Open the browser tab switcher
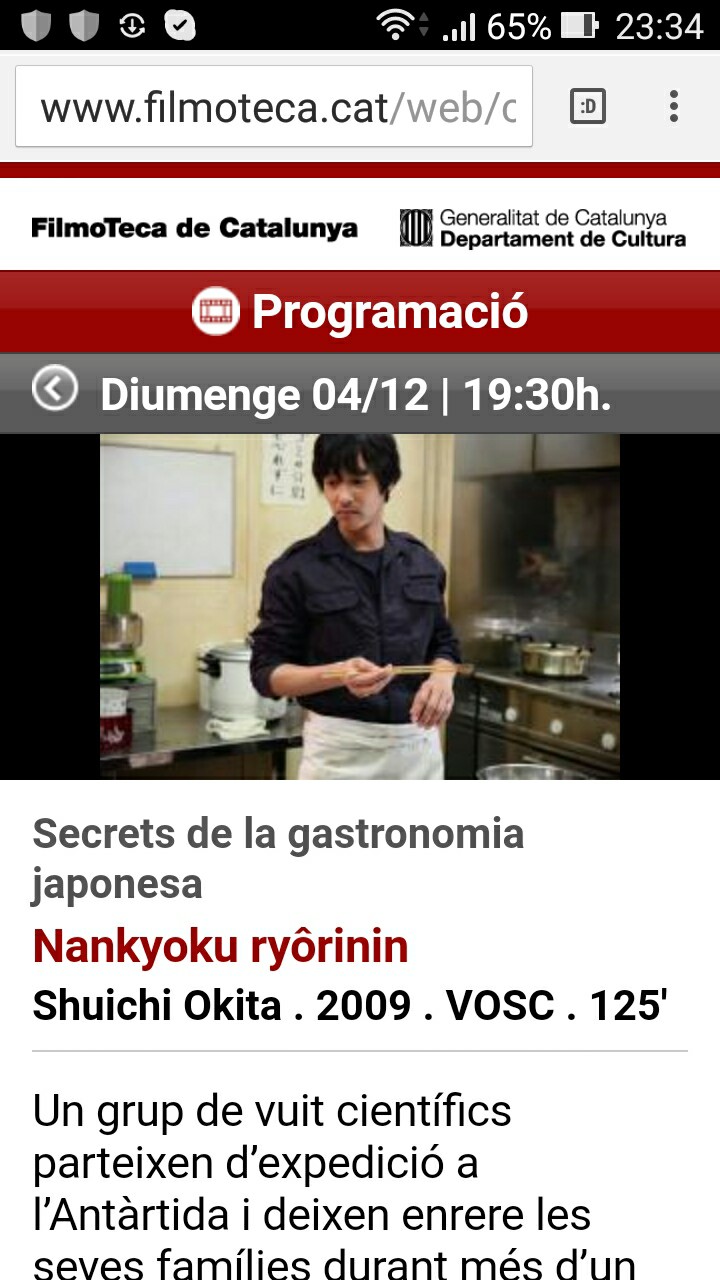The height and width of the screenshot is (1280, 720). coord(588,106)
